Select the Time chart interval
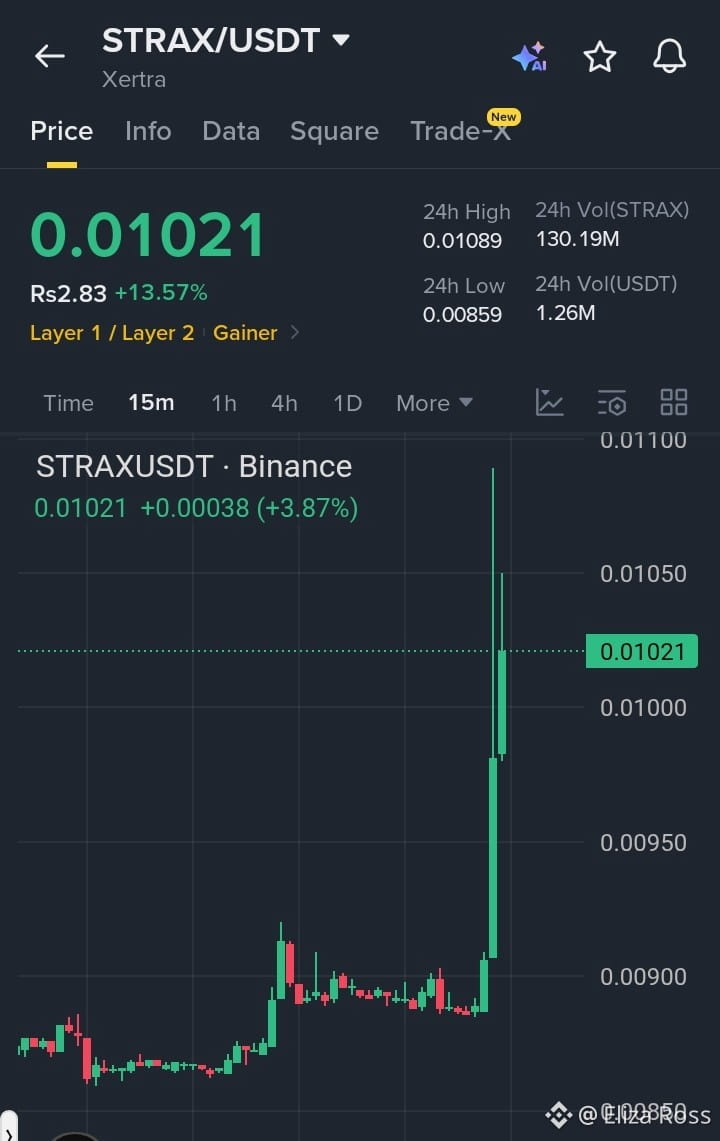Image resolution: width=720 pixels, height=1141 pixels. click(x=68, y=403)
